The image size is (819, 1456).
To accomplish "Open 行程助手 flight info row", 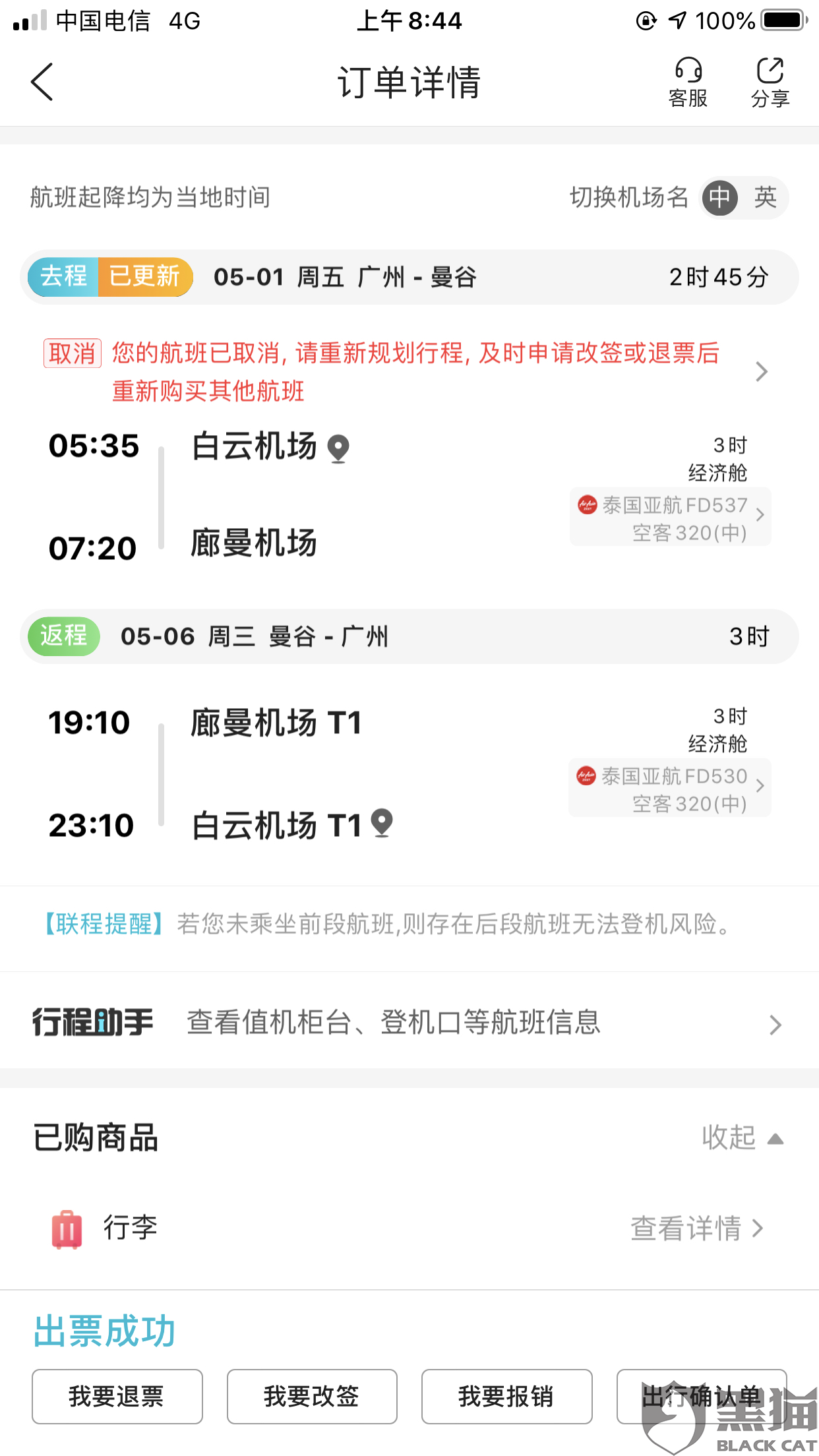I will 409,1023.
